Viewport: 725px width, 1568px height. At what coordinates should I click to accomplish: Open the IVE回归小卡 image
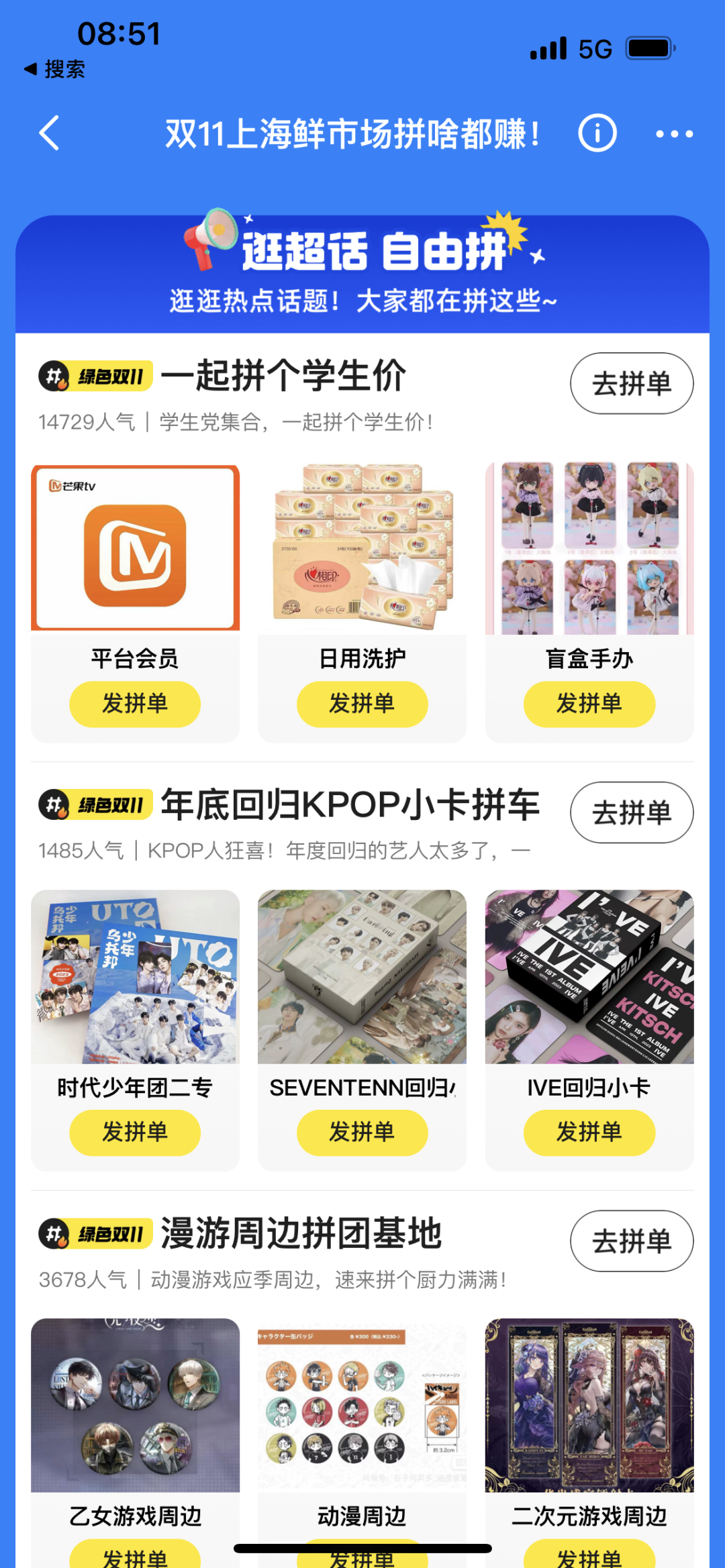(589, 977)
